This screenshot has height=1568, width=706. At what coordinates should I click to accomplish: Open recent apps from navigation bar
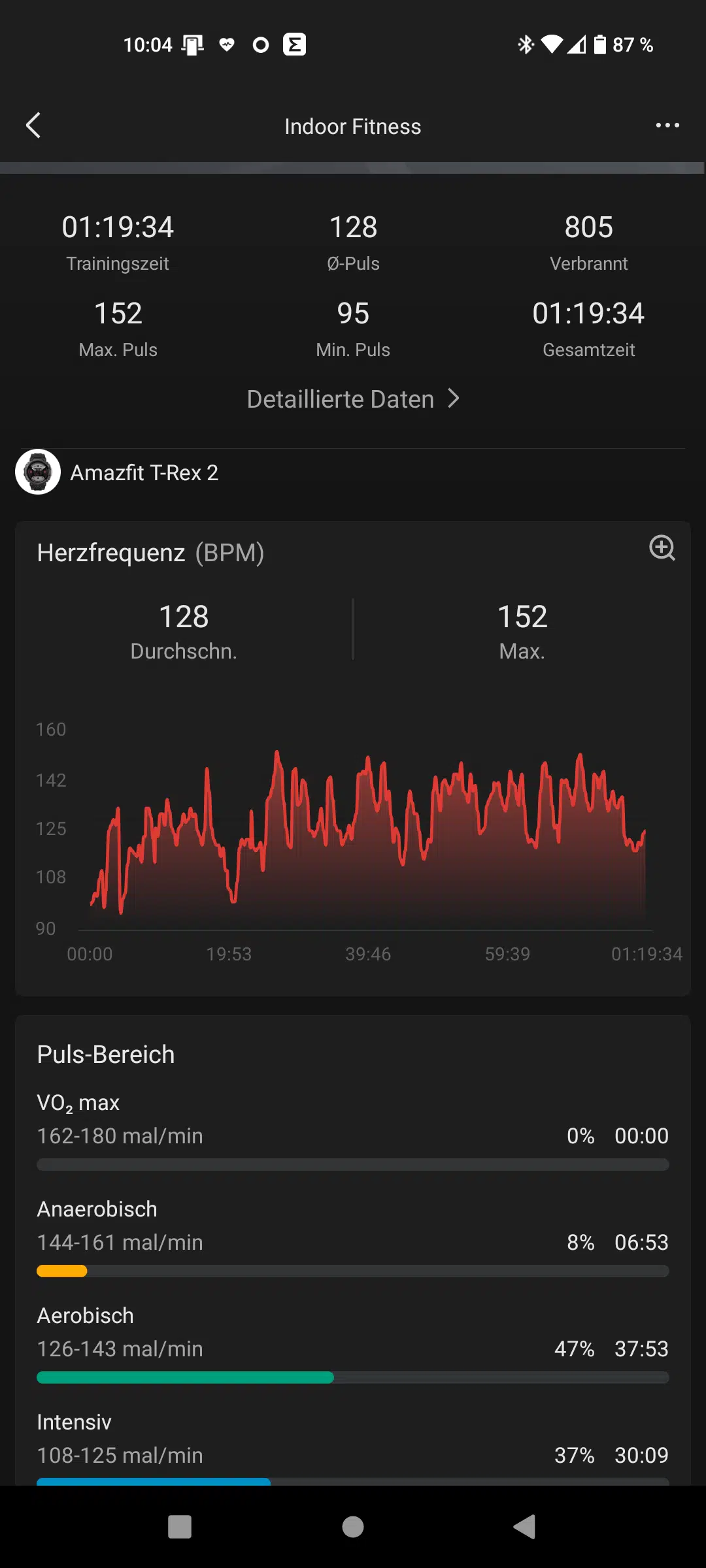(180, 1527)
